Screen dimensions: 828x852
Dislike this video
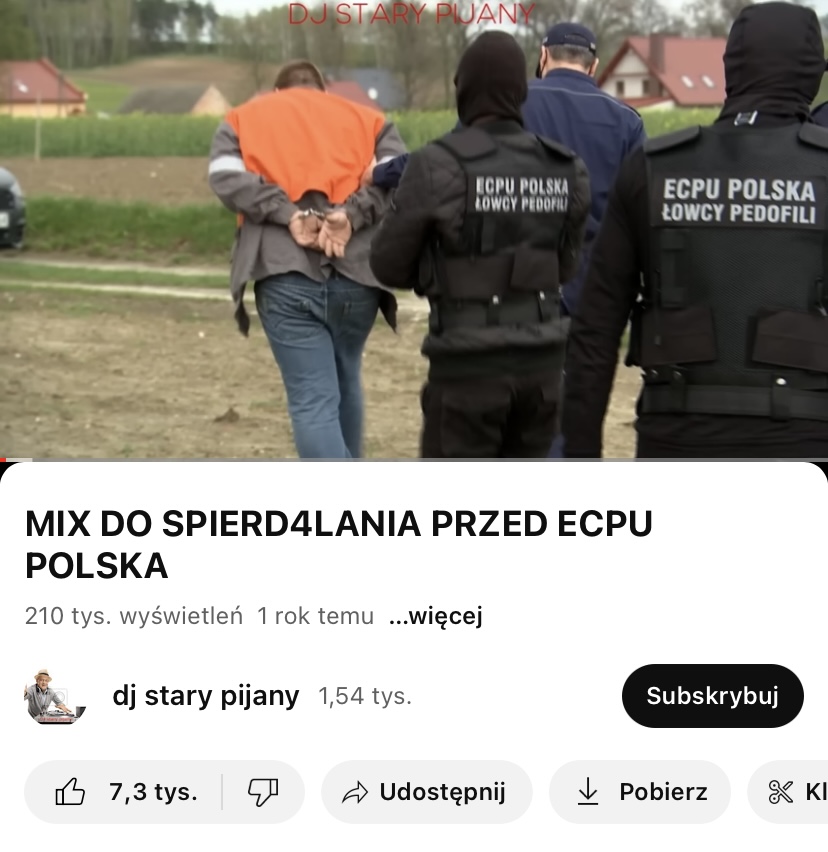click(263, 792)
